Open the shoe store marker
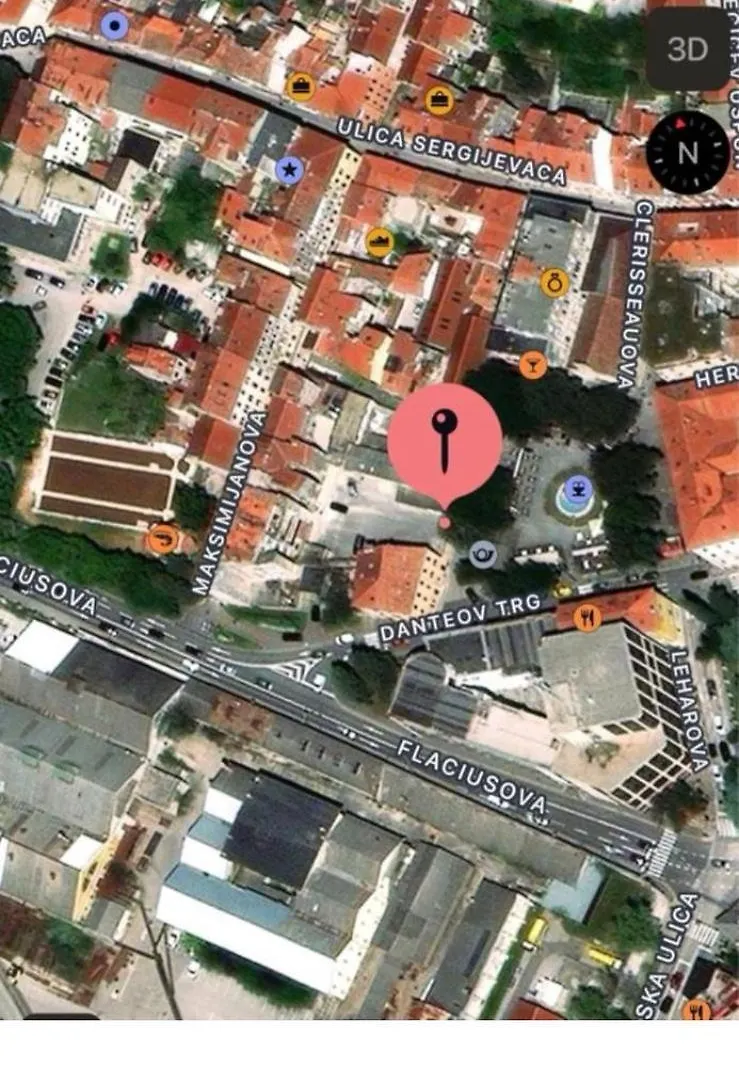The image size is (739, 1080). pos(379,242)
